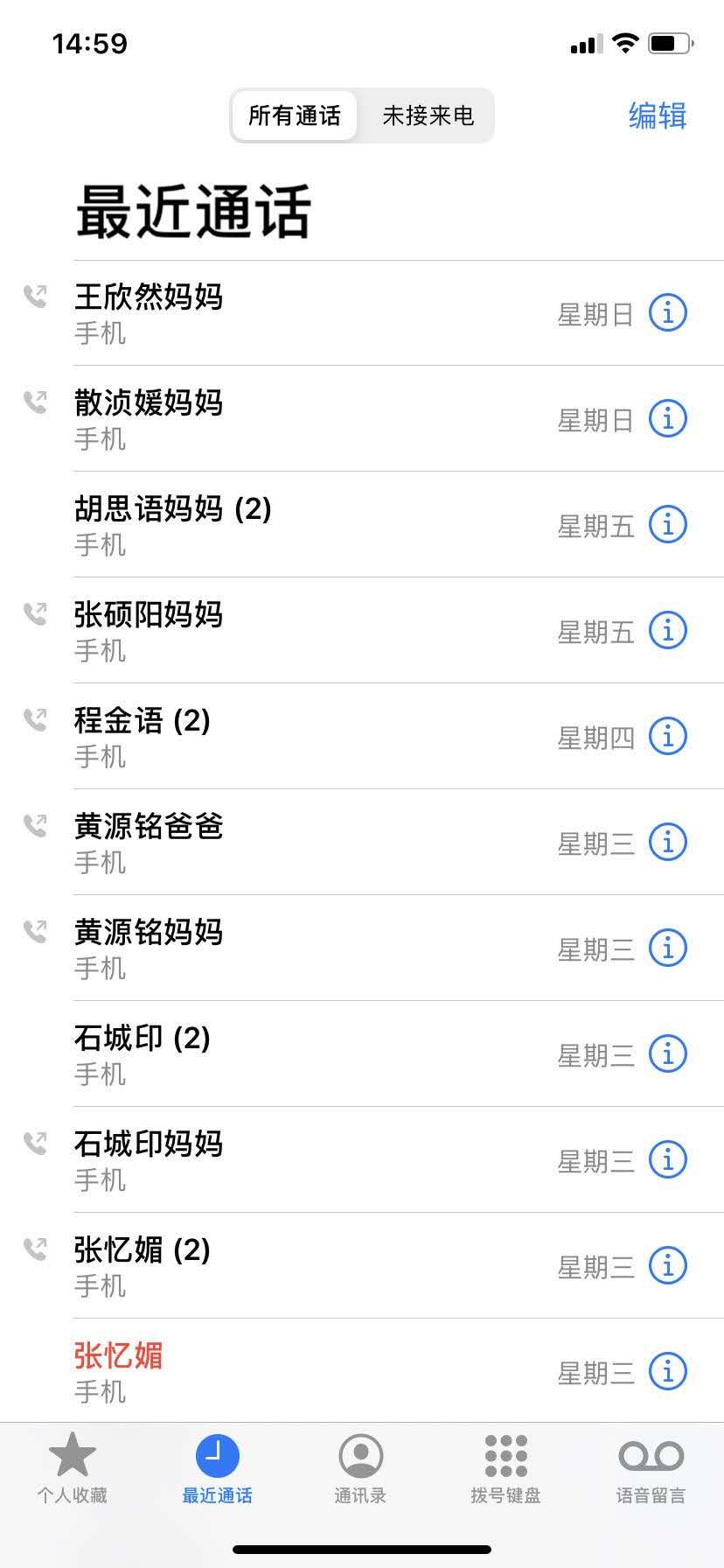Tap 编辑 to edit recent calls

point(658,115)
